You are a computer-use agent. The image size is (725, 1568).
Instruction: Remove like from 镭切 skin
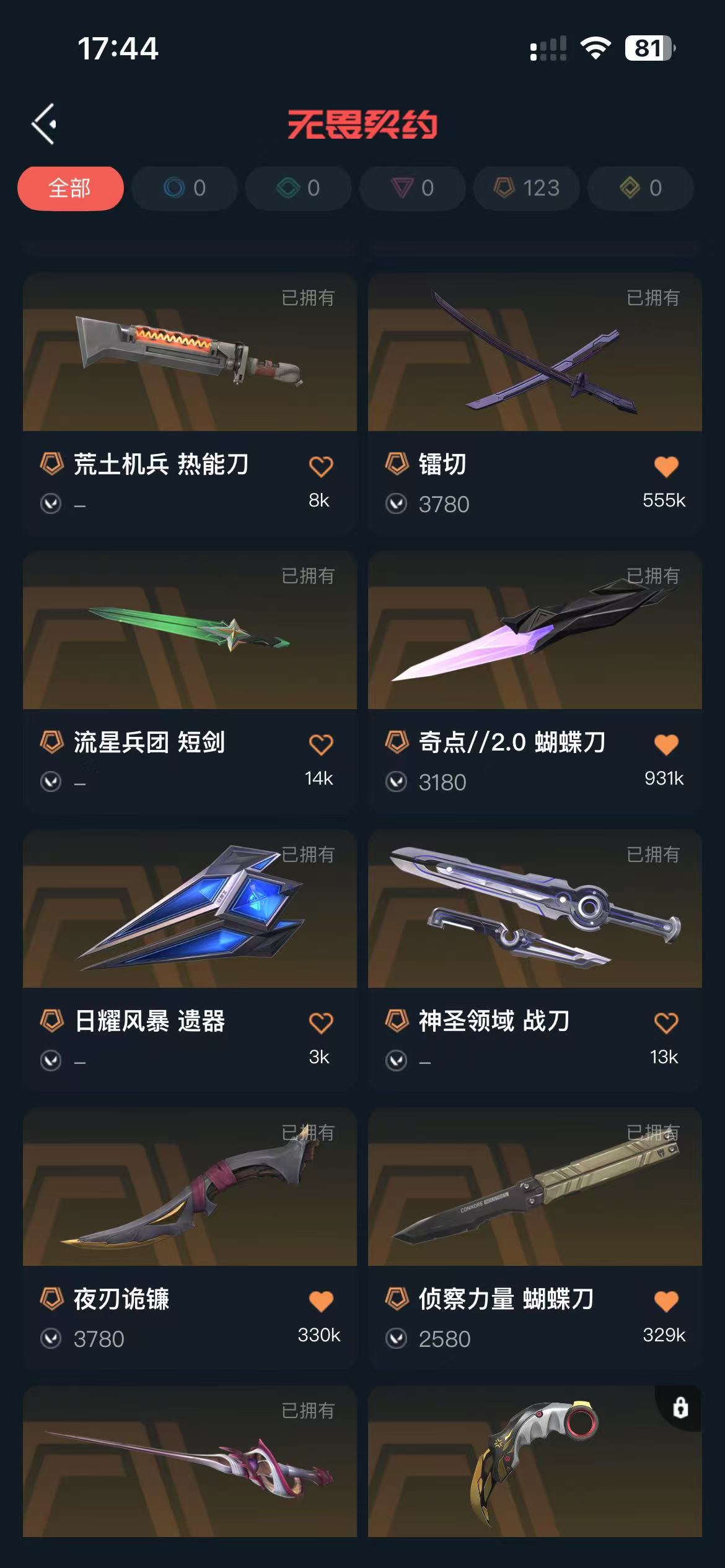(666, 466)
